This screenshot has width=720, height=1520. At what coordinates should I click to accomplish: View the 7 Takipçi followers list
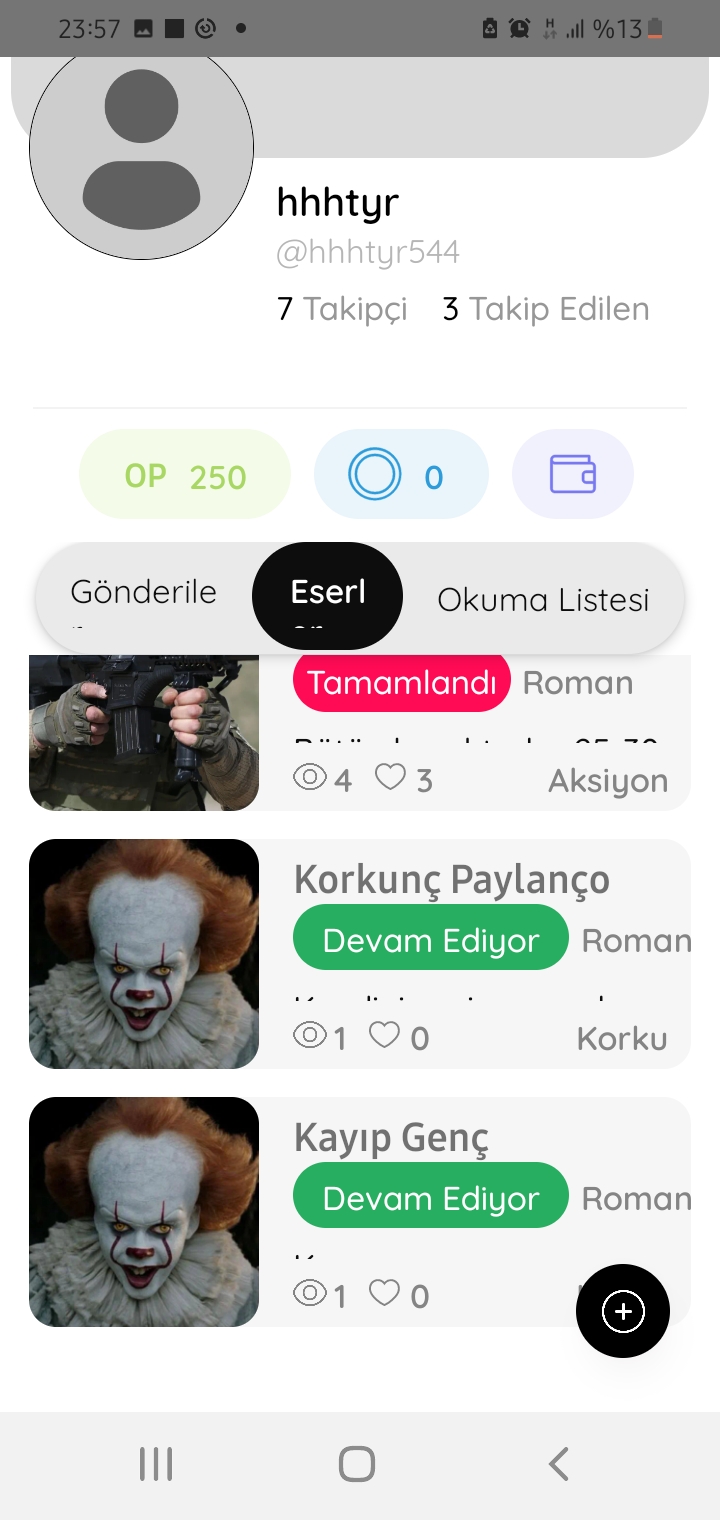(342, 309)
